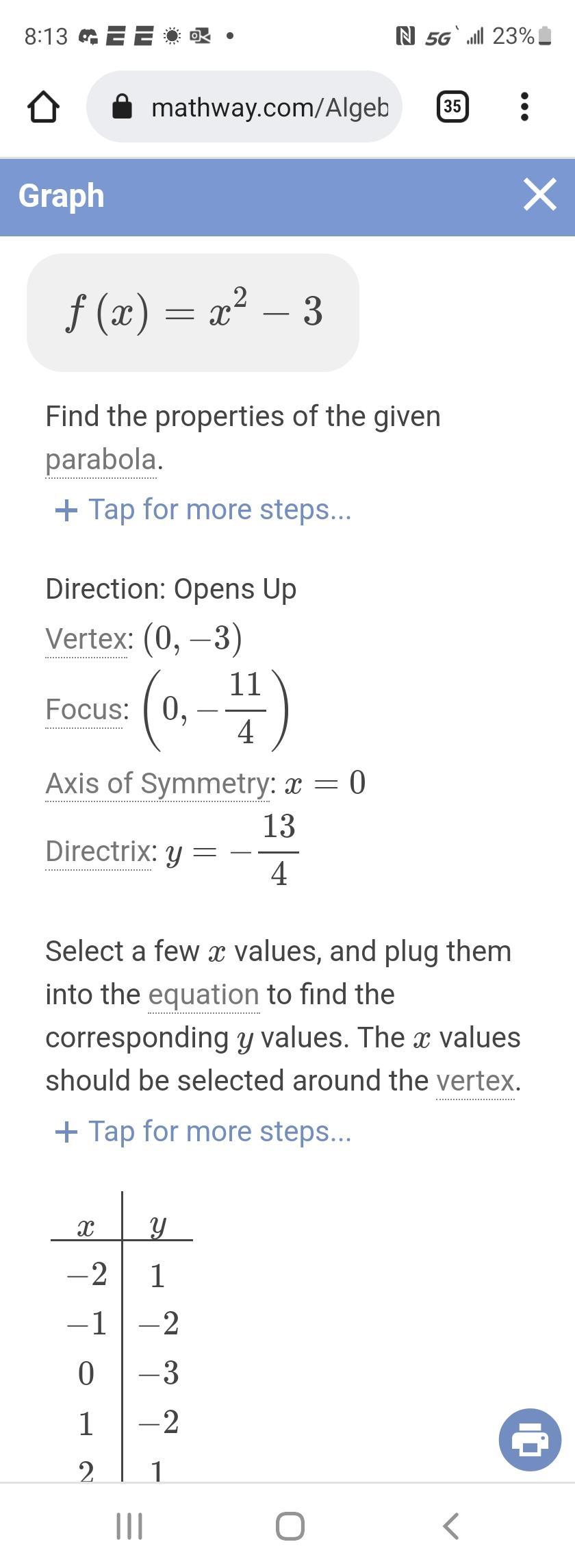
Task: Open the vertex link in the instructions
Action: pyautogui.click(x=475, y=1081)
